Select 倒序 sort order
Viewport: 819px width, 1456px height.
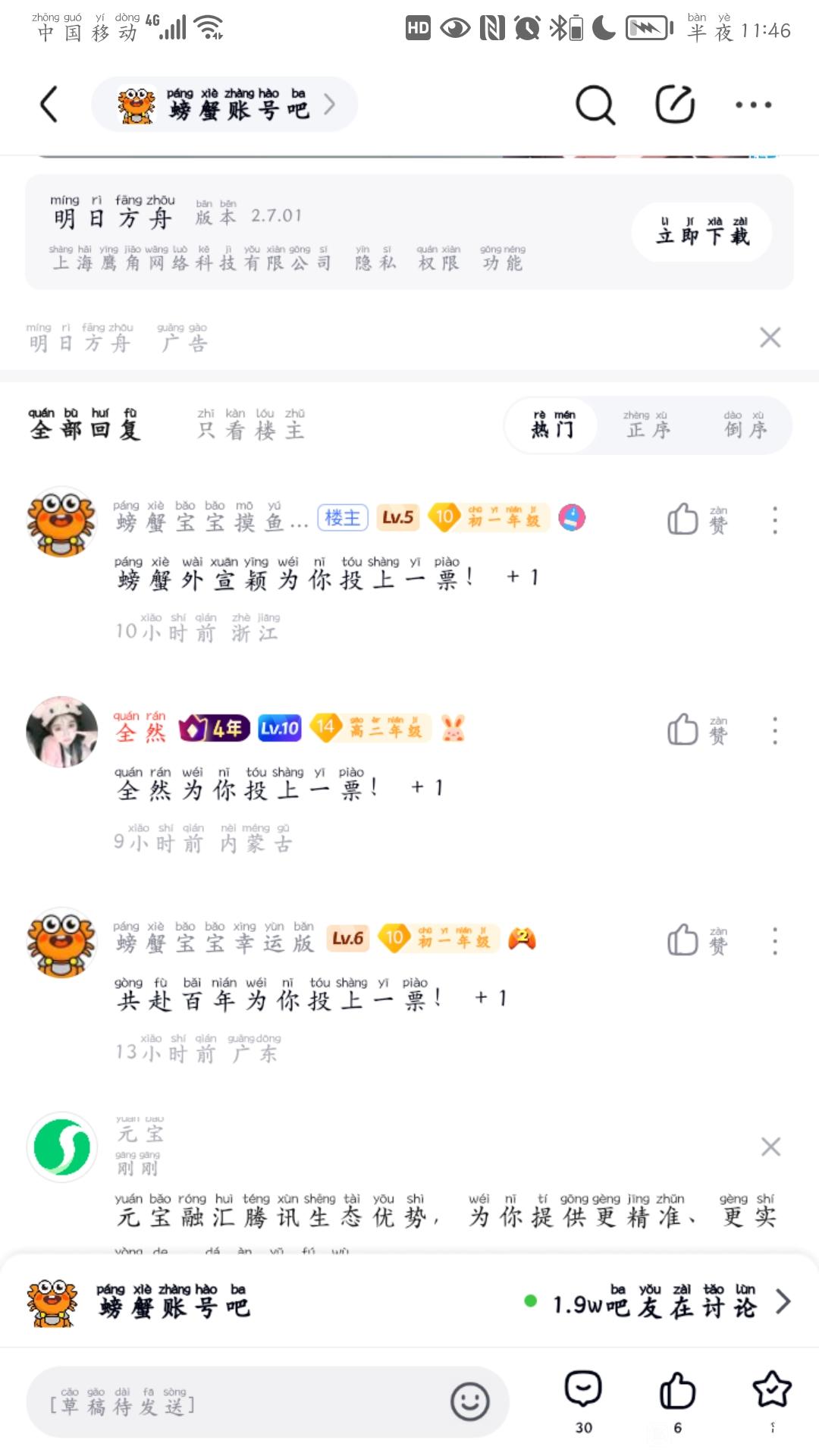coord(744,425)
